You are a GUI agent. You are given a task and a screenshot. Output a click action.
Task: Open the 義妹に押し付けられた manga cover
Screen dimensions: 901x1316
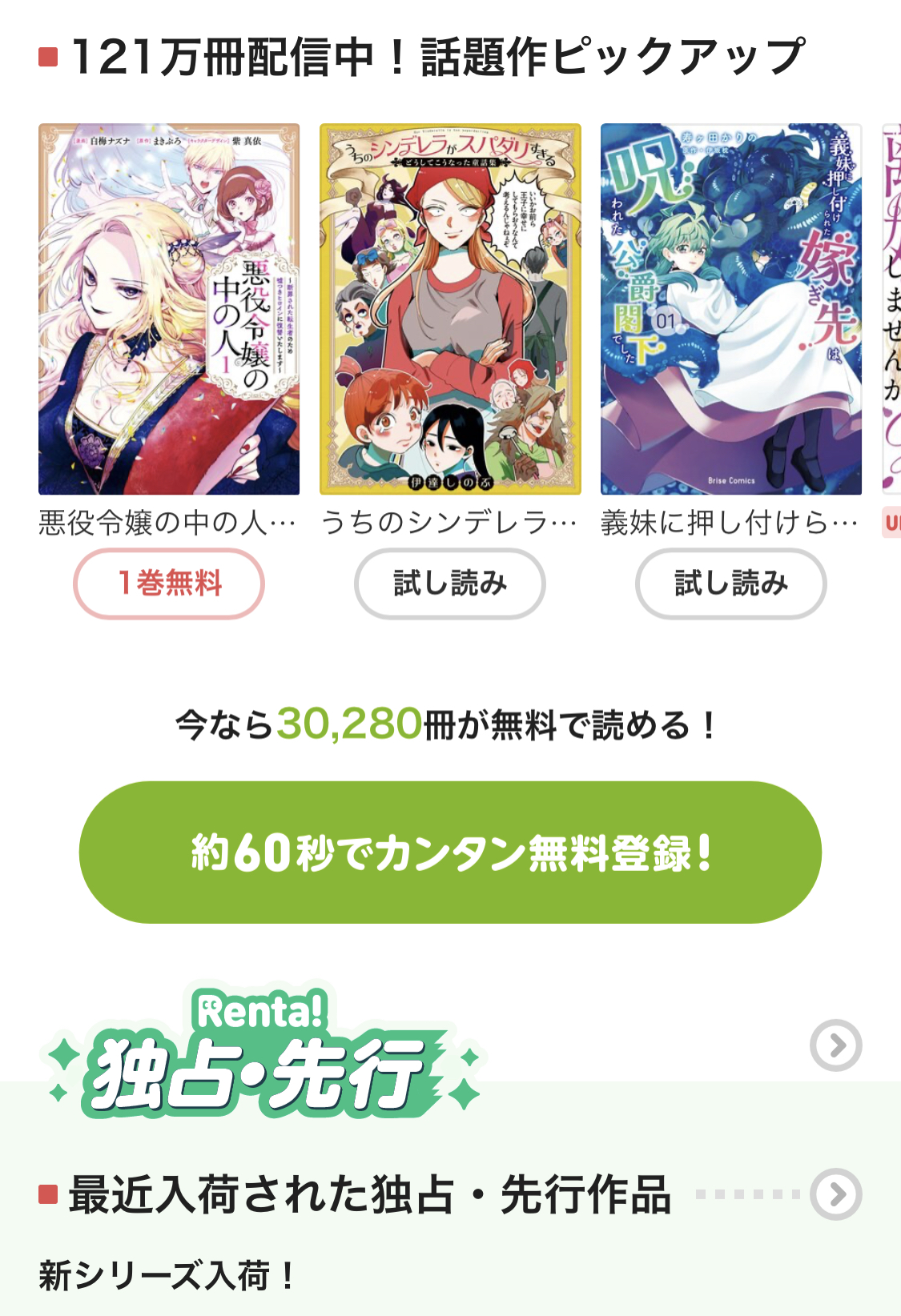click(x=731, y=309)
